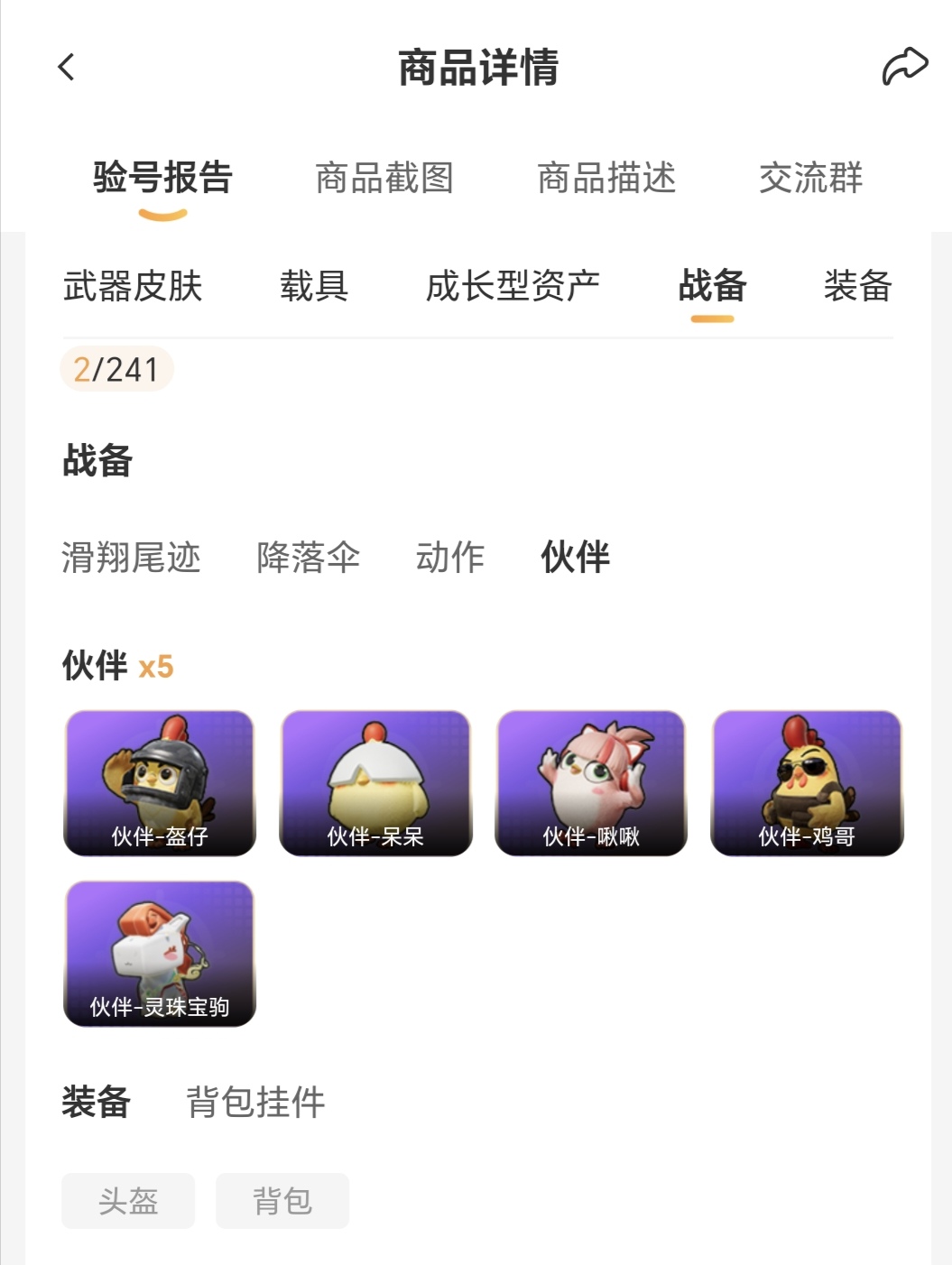Select 降落伞 subcategory

click(308, 557)
